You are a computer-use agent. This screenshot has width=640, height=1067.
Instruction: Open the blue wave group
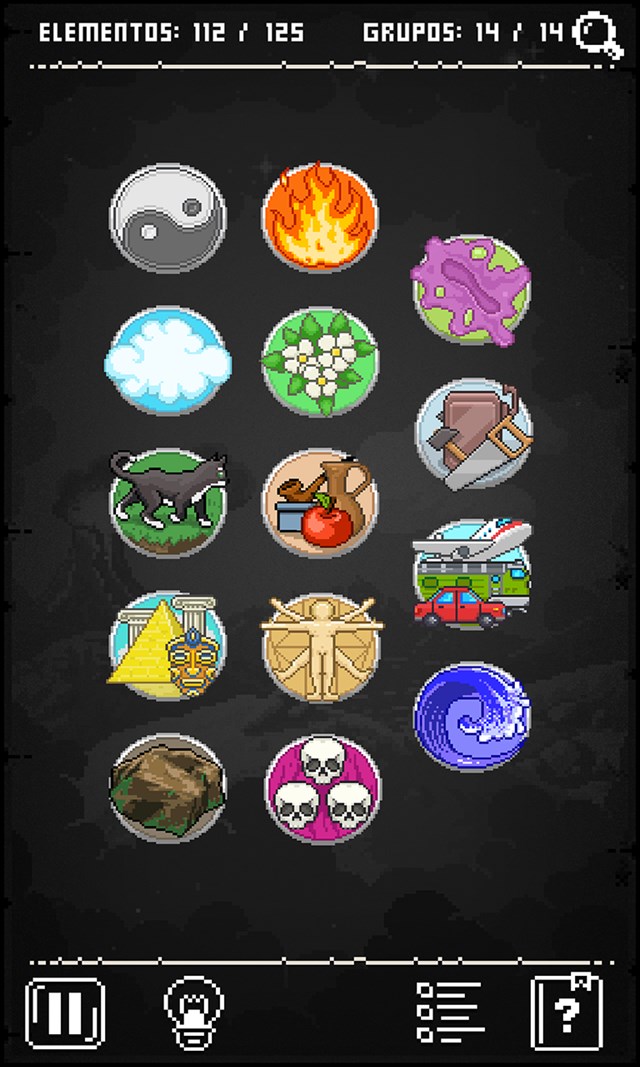(x=471, y=717)
